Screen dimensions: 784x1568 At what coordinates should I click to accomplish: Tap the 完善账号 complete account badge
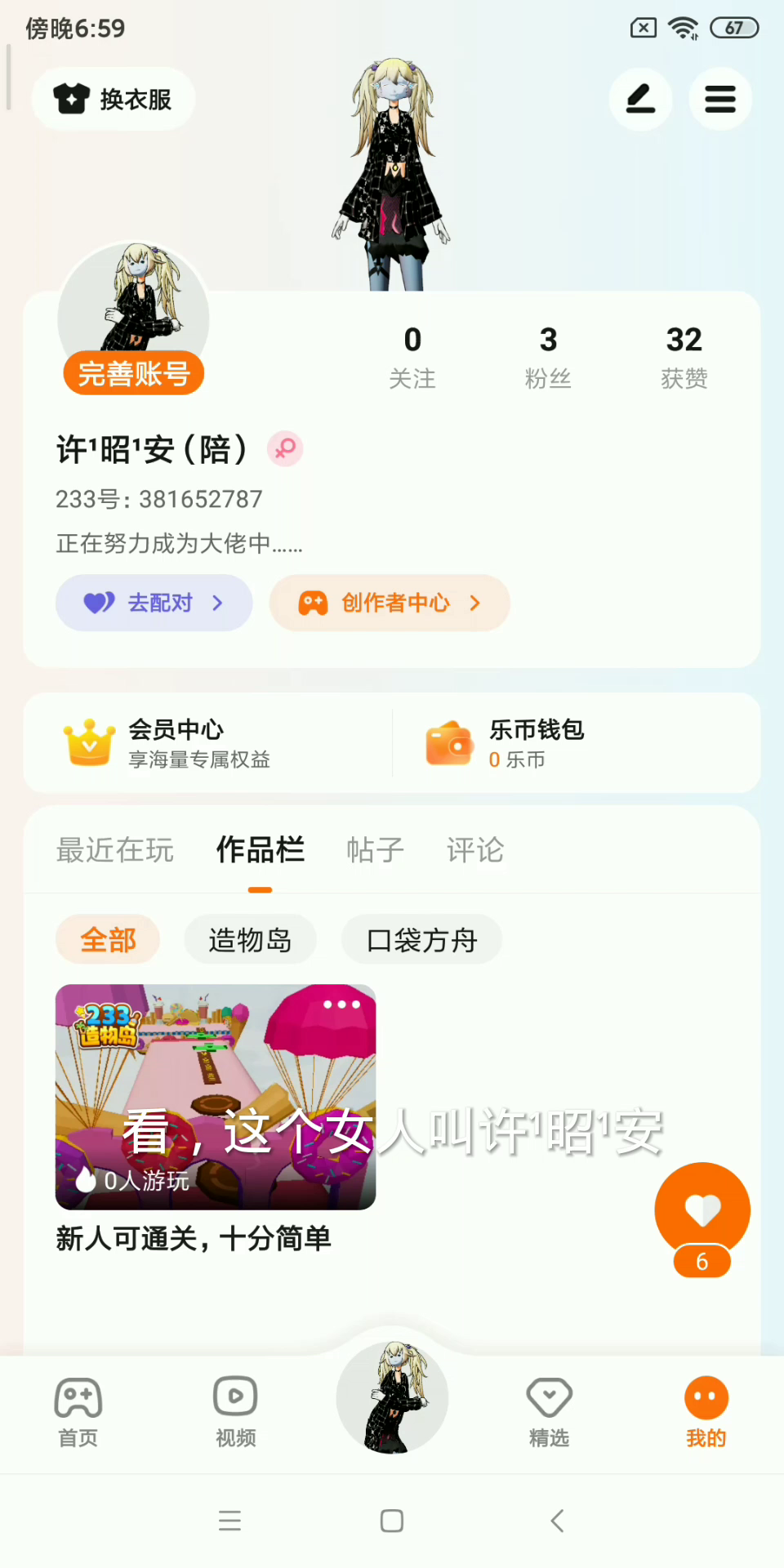pyautogui.click(x=134, y=373)
